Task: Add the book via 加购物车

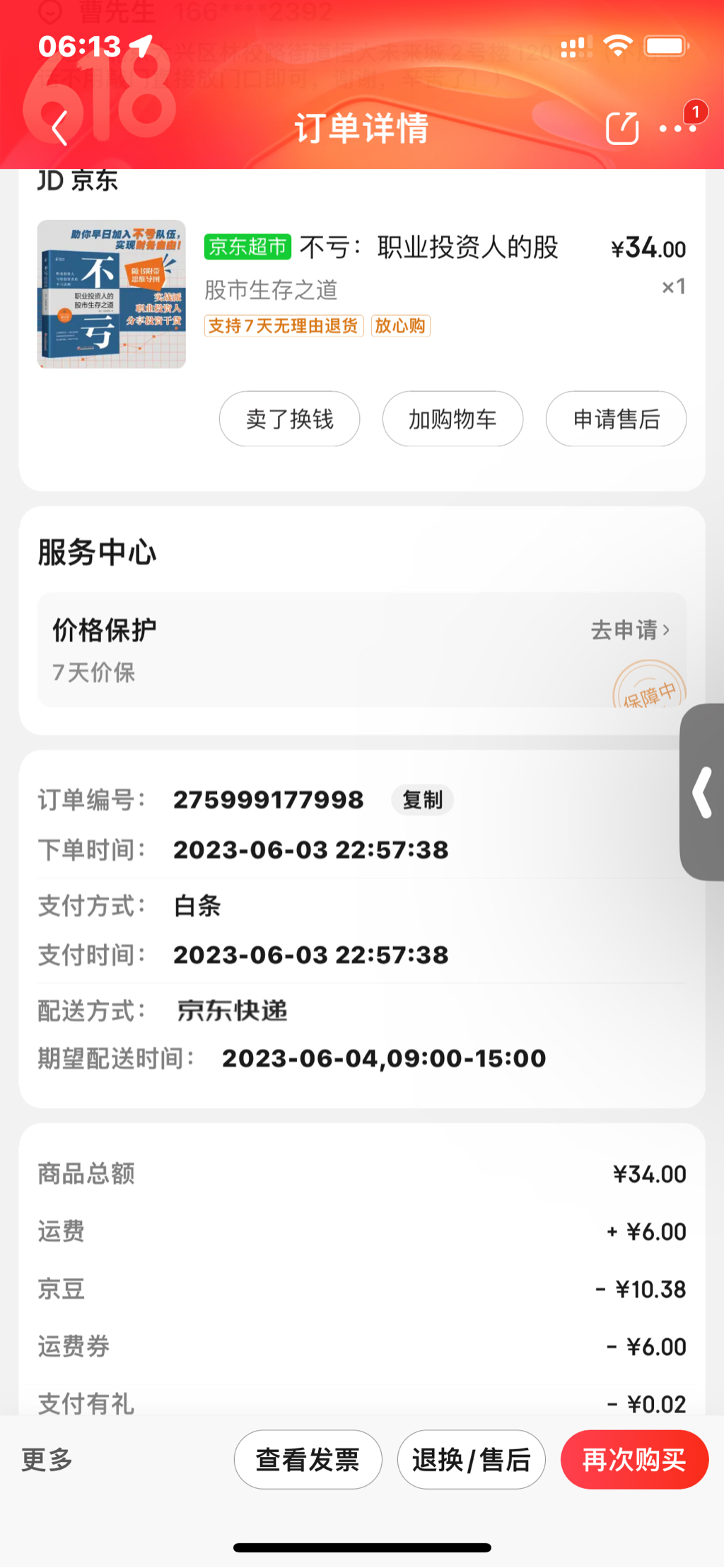Action: (x=452, y=419)
